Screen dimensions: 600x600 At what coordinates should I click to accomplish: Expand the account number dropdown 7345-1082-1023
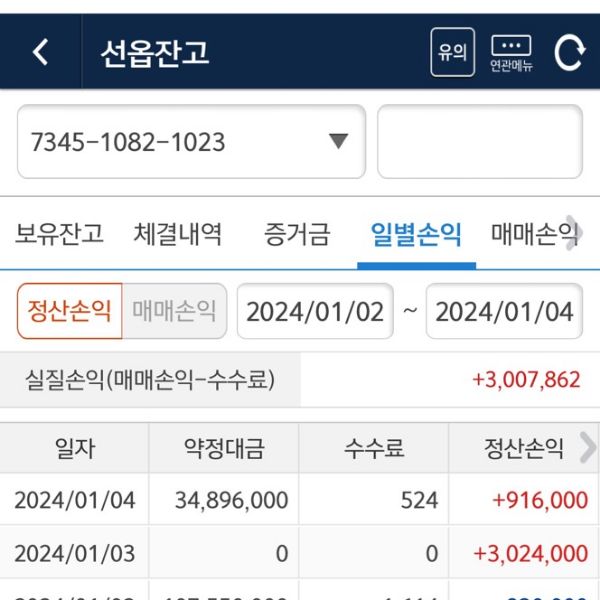point(191,142)
